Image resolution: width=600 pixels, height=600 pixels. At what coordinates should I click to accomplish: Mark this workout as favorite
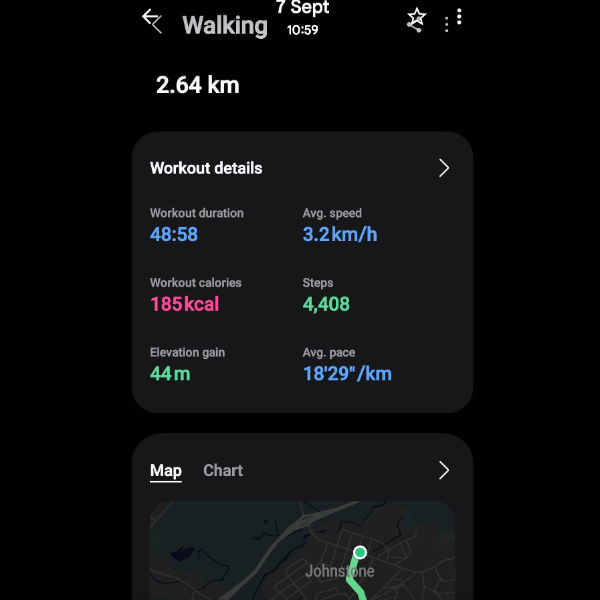tap(416, 19)
